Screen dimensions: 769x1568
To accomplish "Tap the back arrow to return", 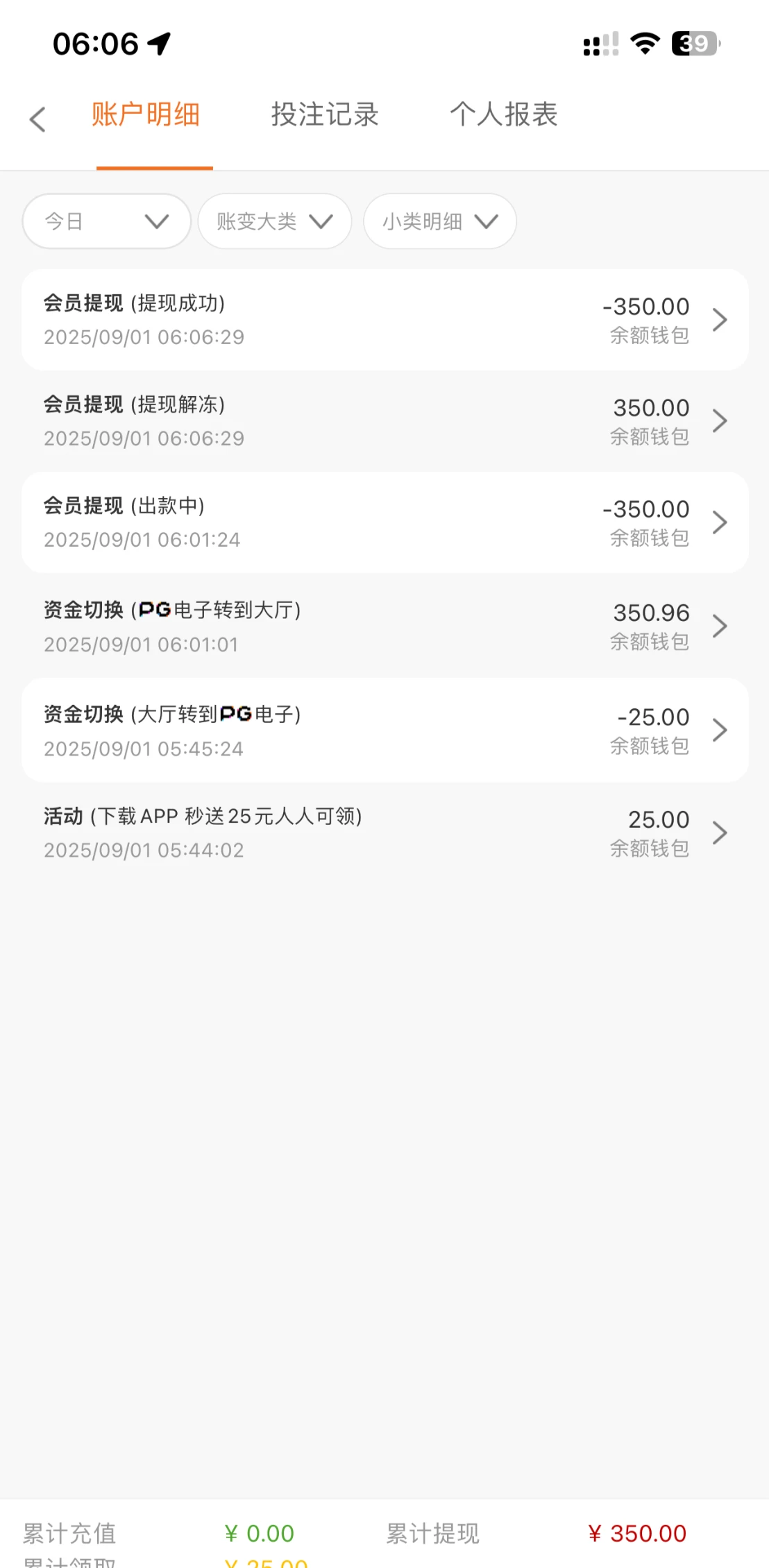I will [37, 119].
